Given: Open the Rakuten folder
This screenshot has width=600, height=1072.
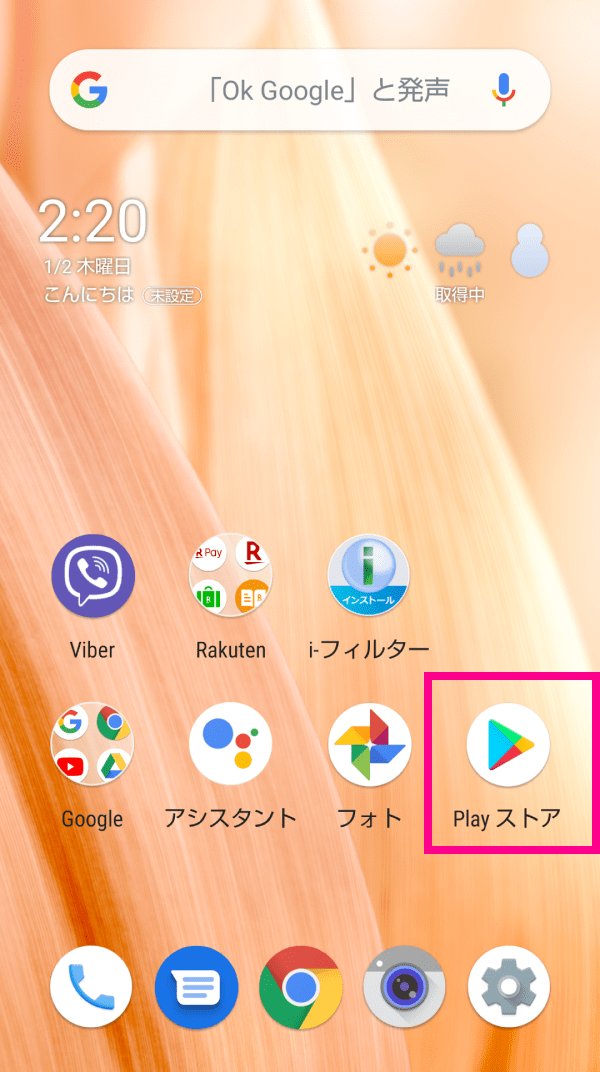Looking at the screenshot, I should click(230, 575).
